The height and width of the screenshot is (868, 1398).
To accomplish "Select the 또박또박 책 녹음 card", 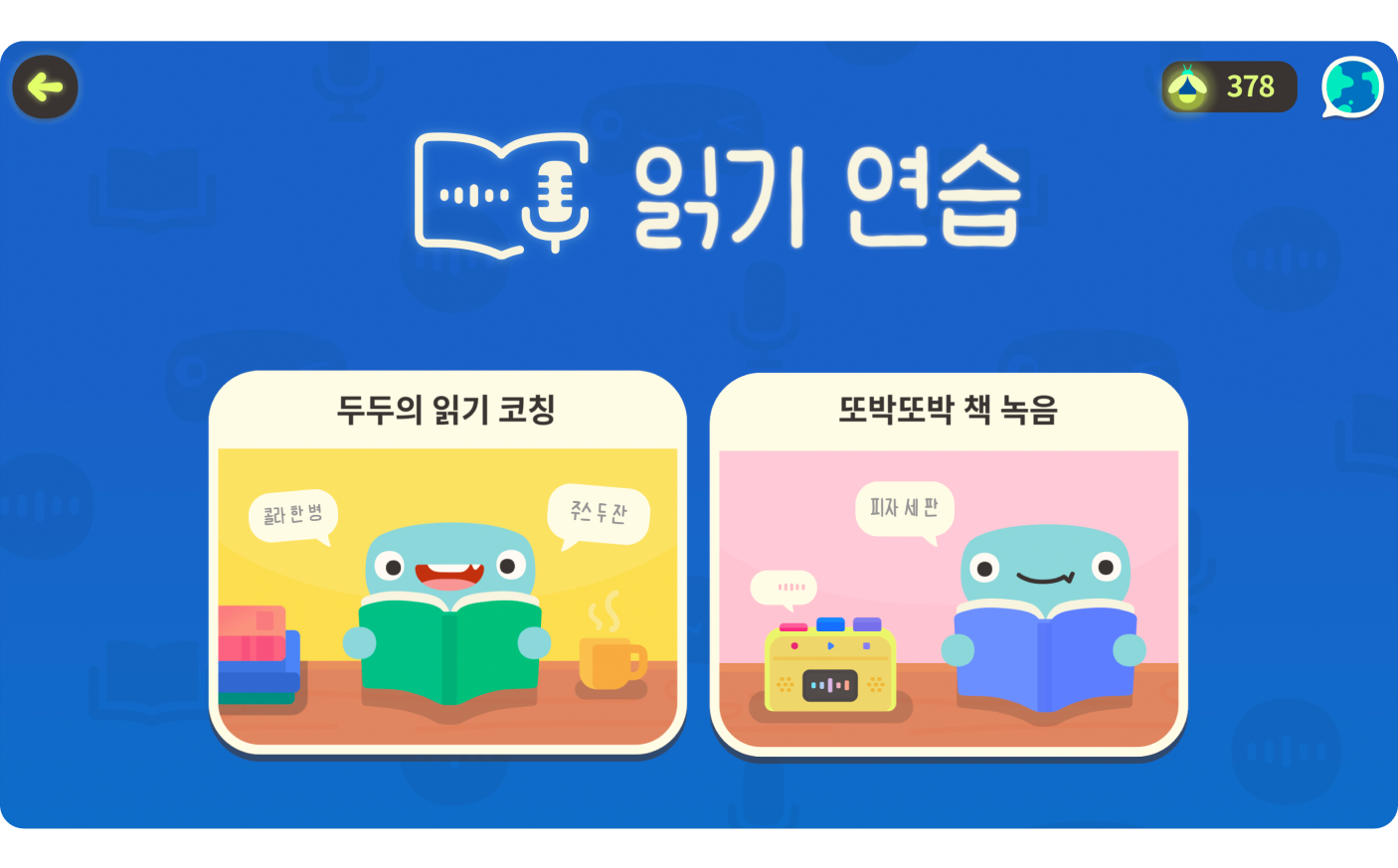I will 949,565.
